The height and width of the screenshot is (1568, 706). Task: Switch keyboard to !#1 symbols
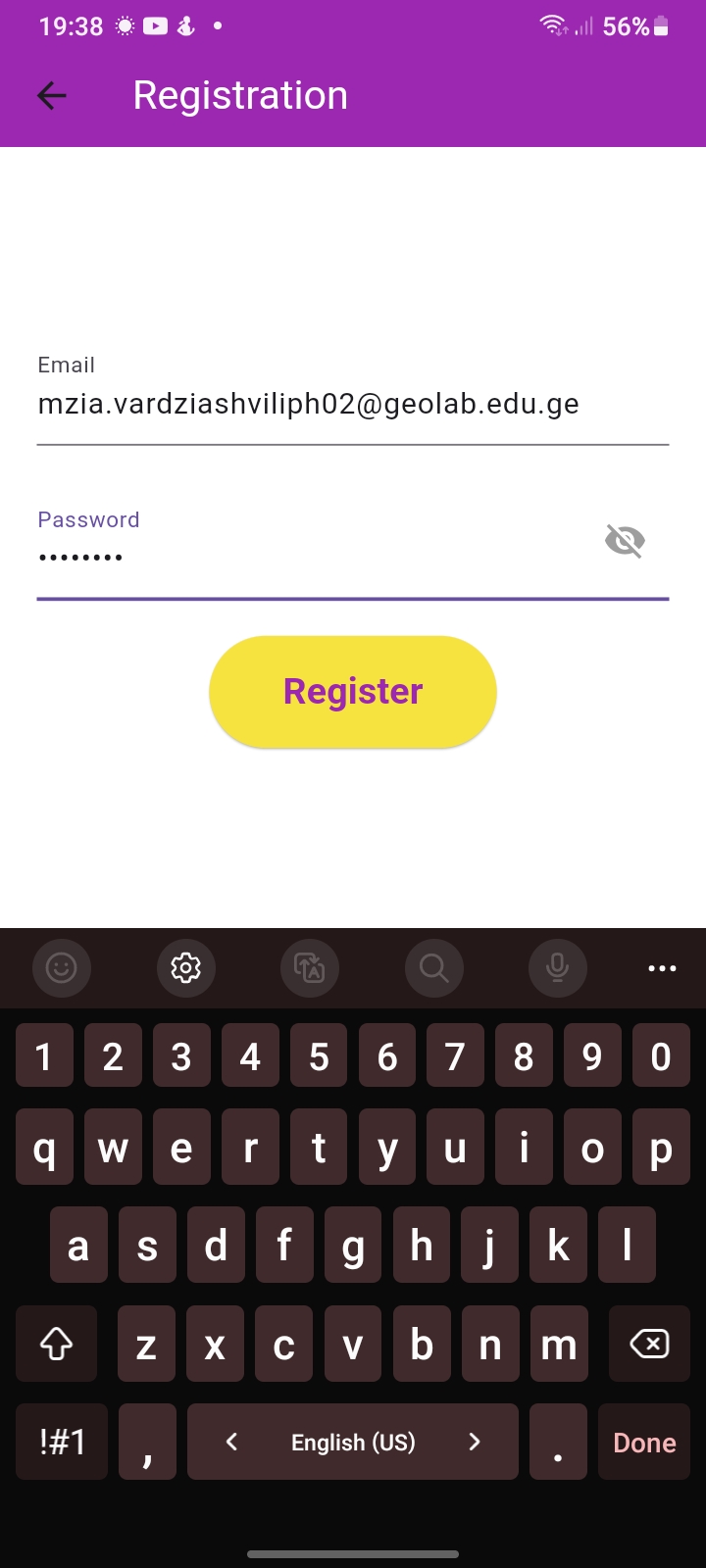click(62, 1443)
